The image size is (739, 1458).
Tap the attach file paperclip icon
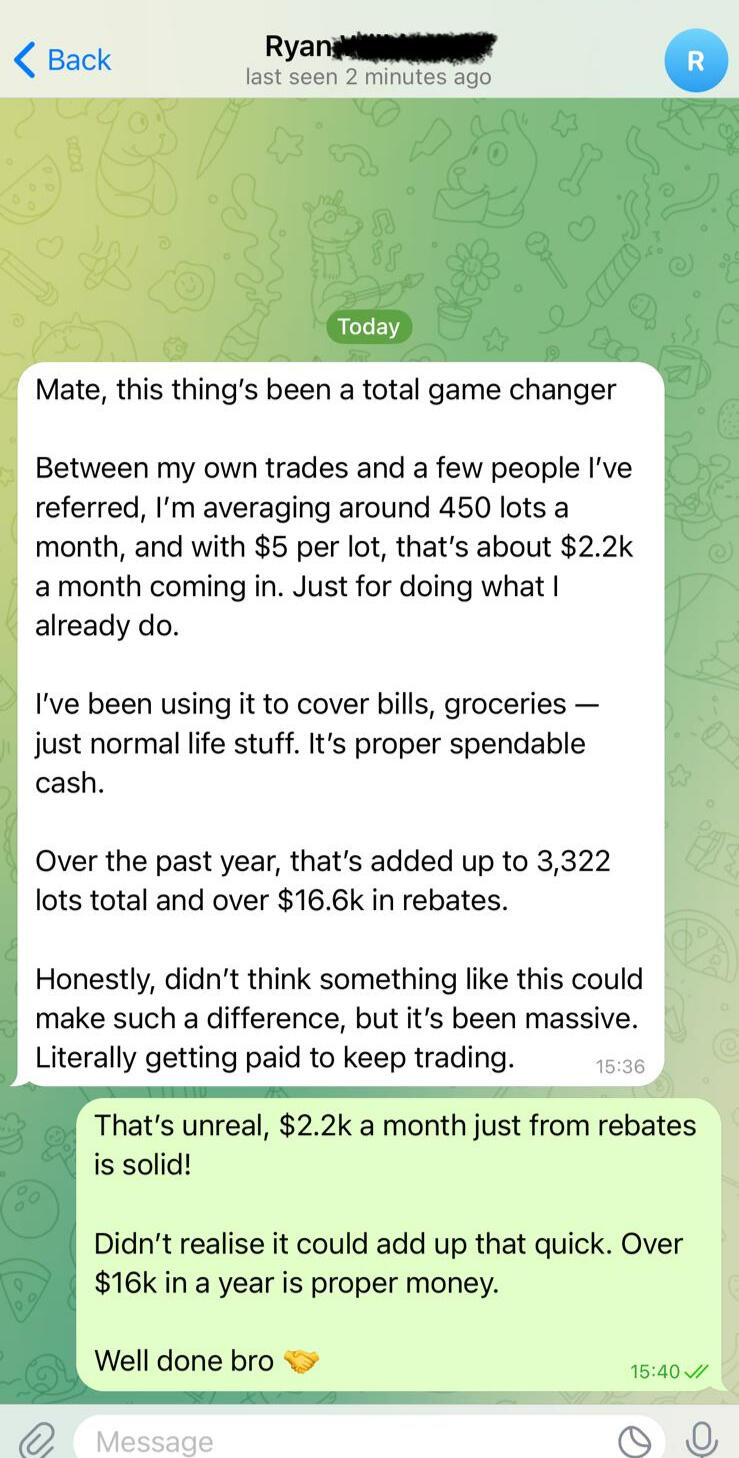[37, 1440]
